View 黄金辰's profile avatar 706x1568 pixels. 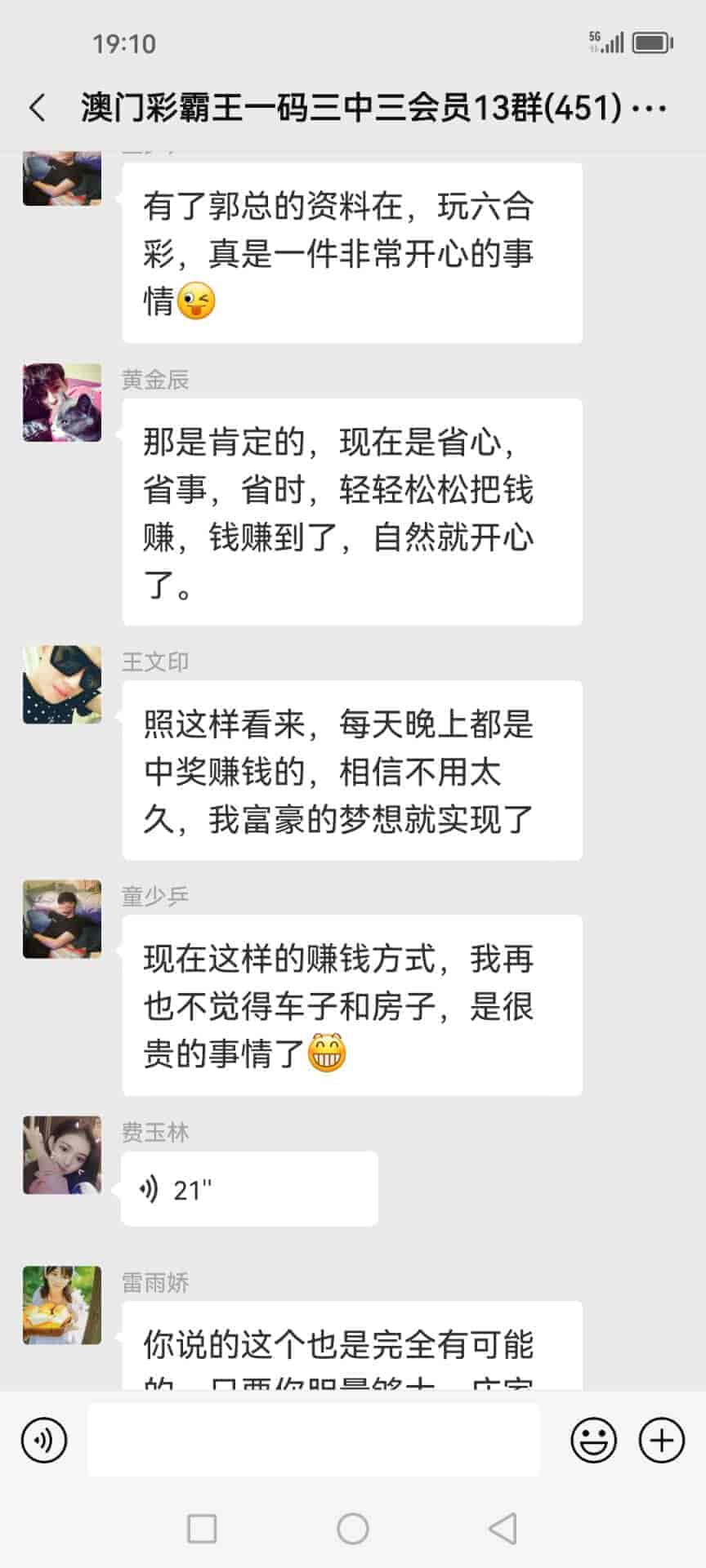point(62,403)
